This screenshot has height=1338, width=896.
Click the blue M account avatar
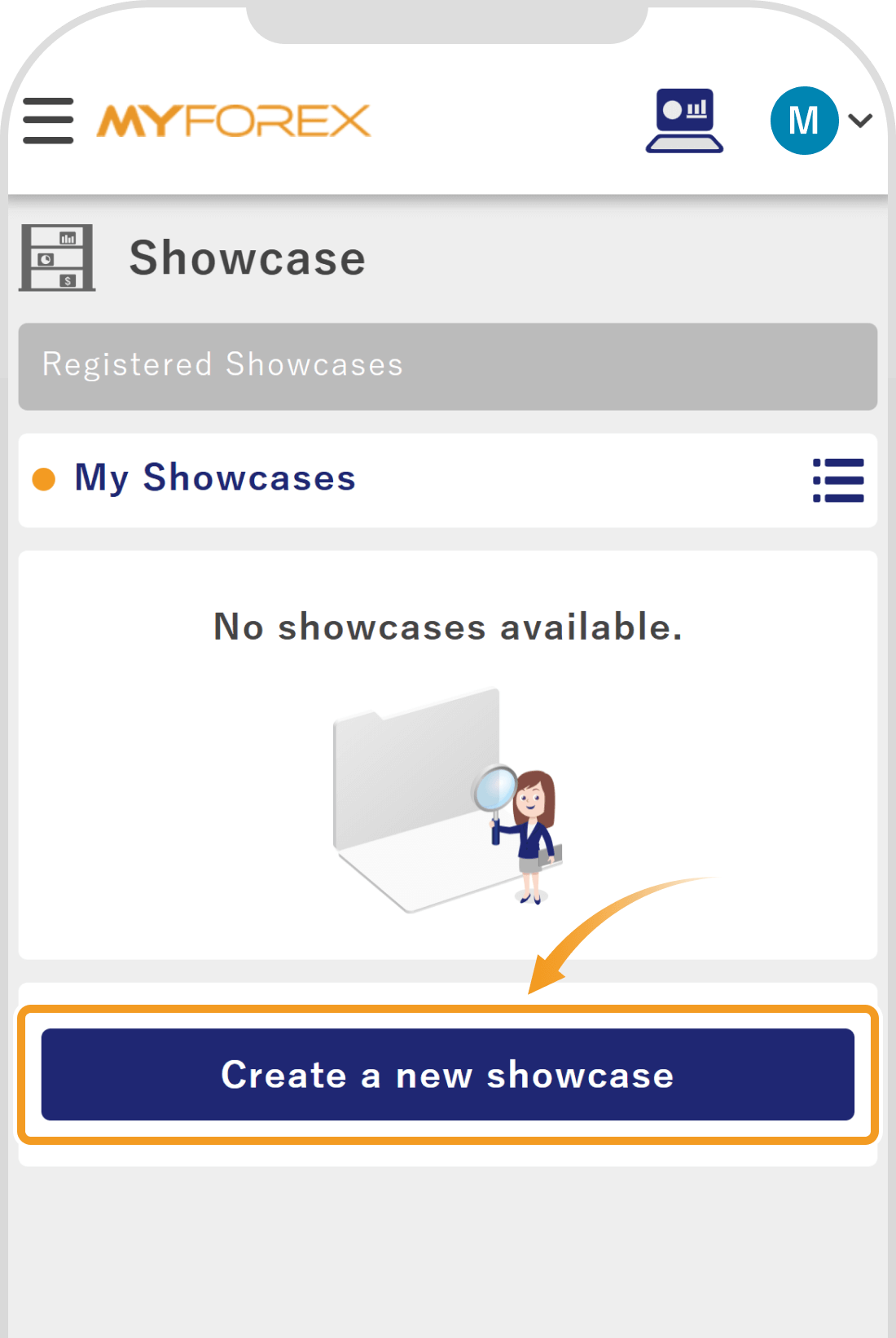(x=804, y=119)
